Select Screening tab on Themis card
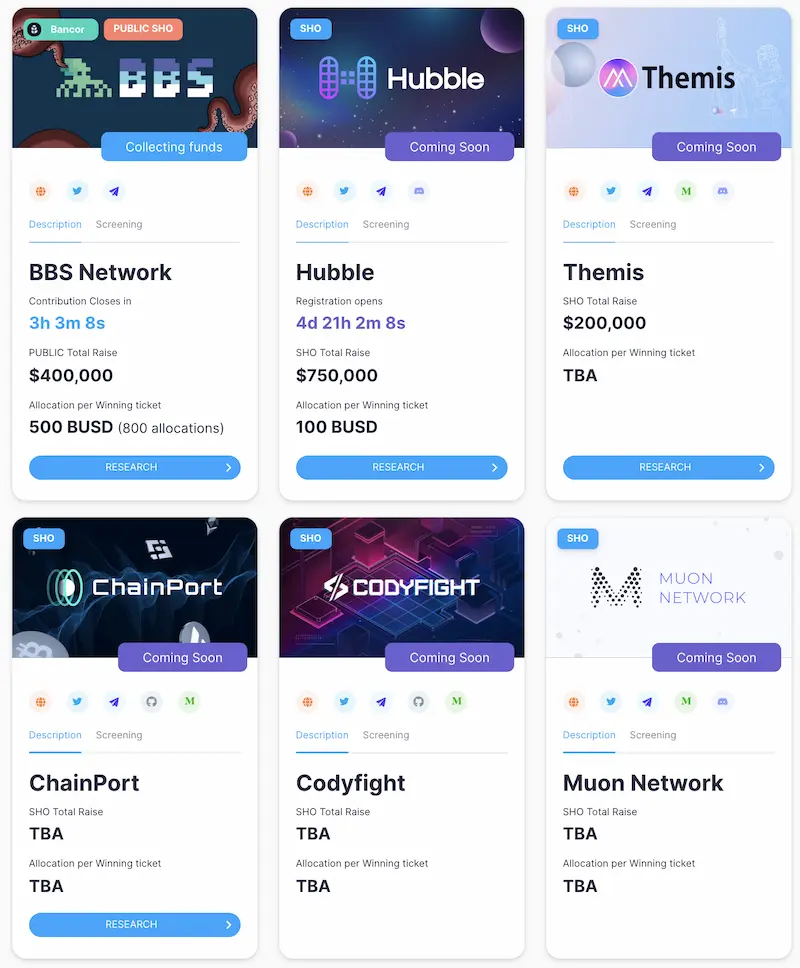 pyautogui.click(x=653, y=225)
